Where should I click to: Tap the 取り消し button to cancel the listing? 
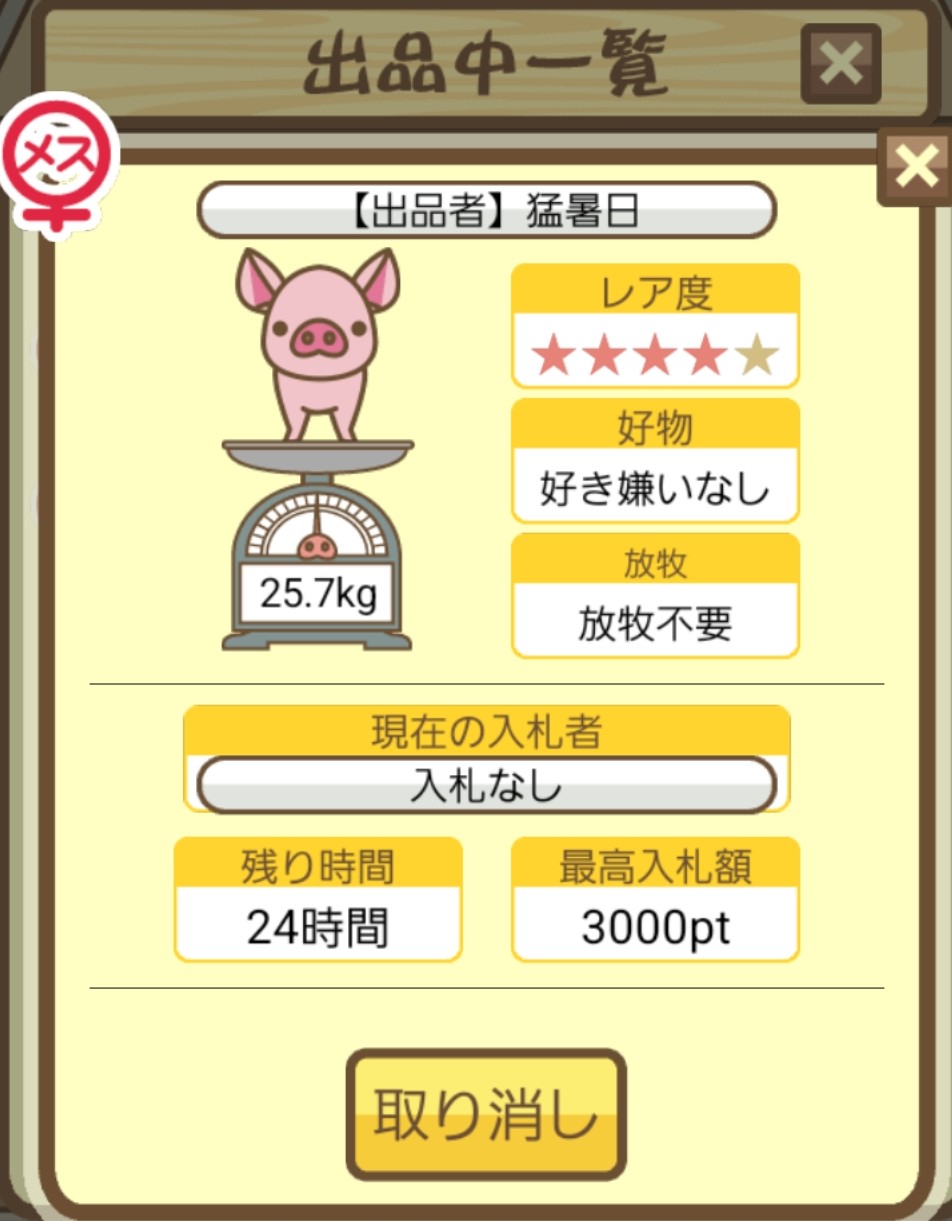click(x=486, y=1114)
